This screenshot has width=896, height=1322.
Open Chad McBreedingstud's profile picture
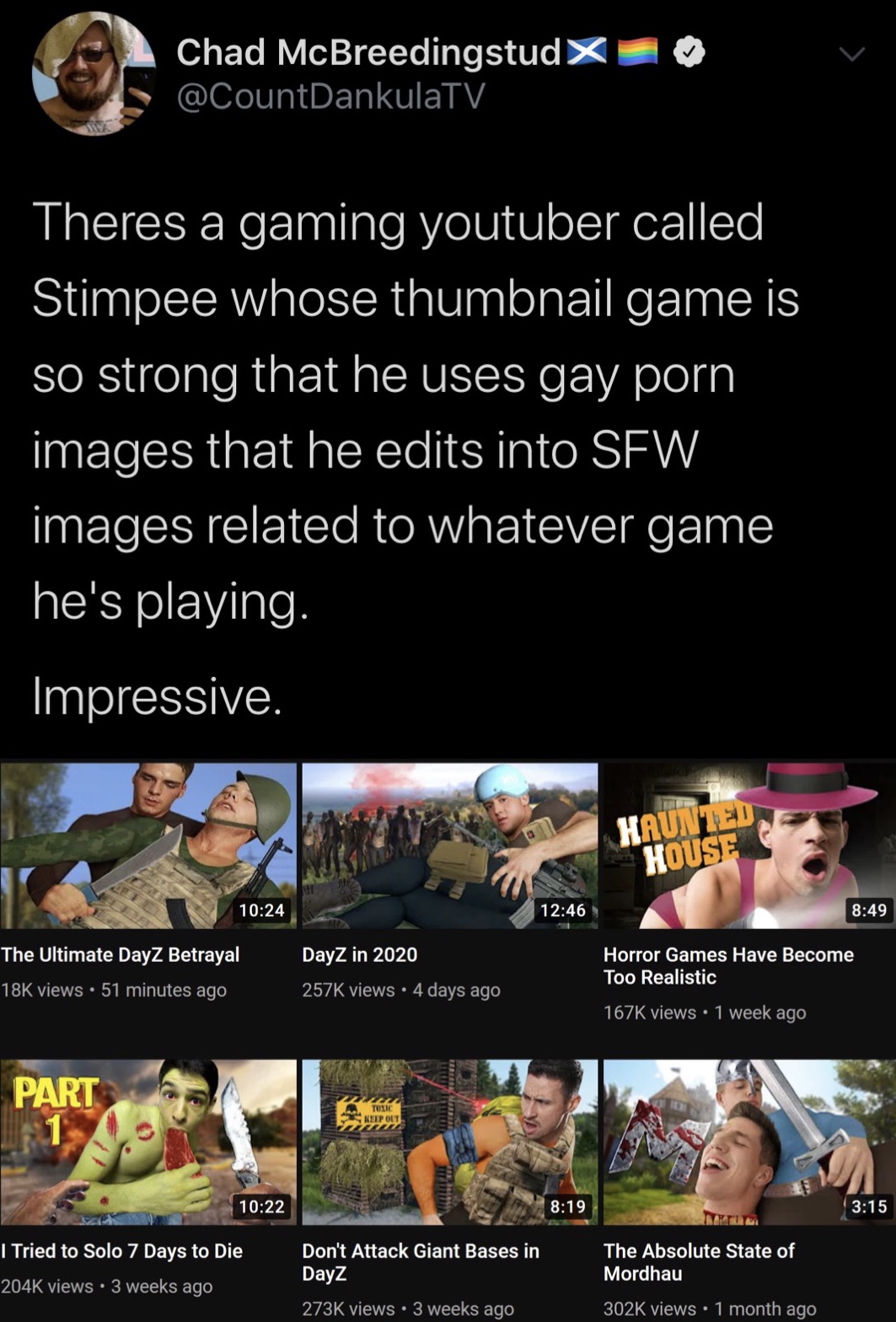pos(94,74)
